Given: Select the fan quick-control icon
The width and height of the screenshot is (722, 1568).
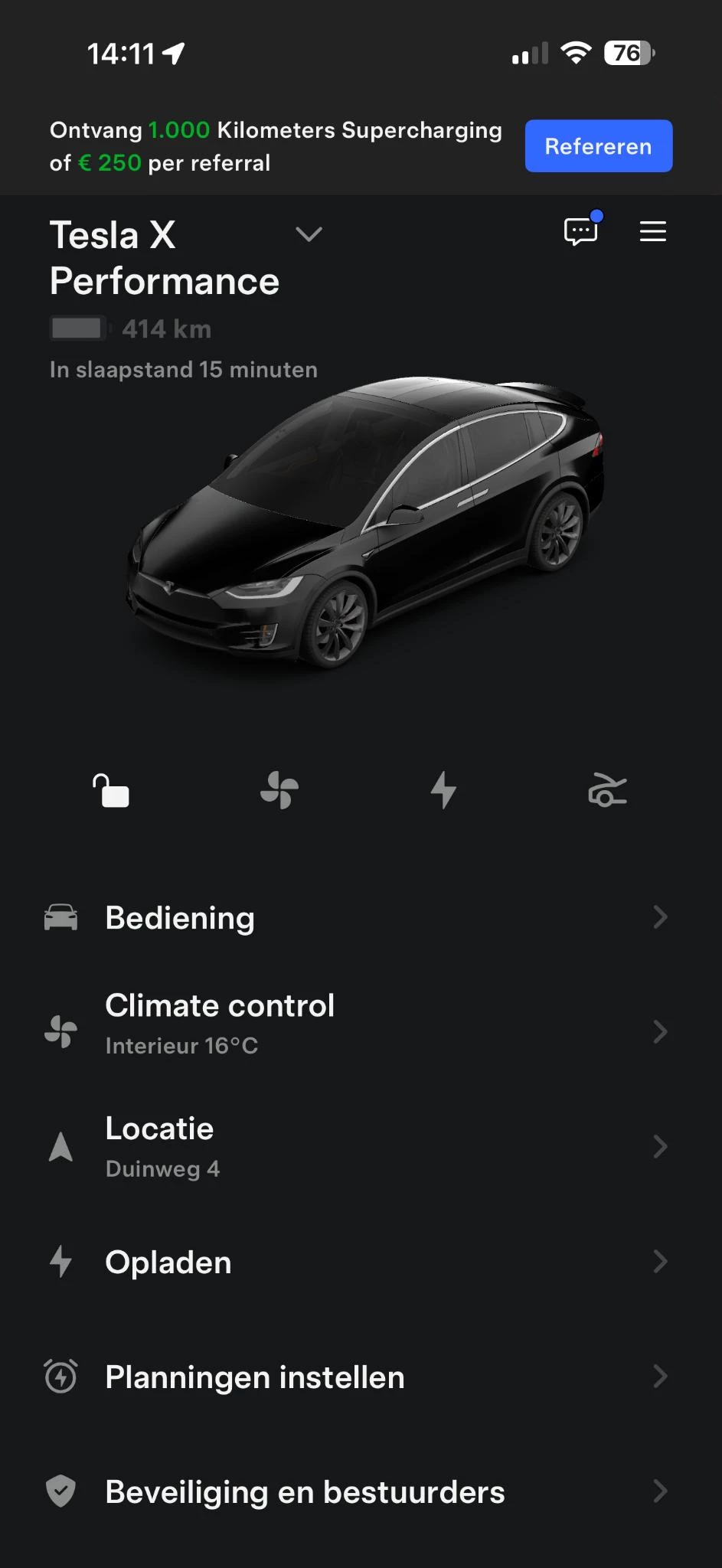Looking at the screenshot, I should [279, 792].
